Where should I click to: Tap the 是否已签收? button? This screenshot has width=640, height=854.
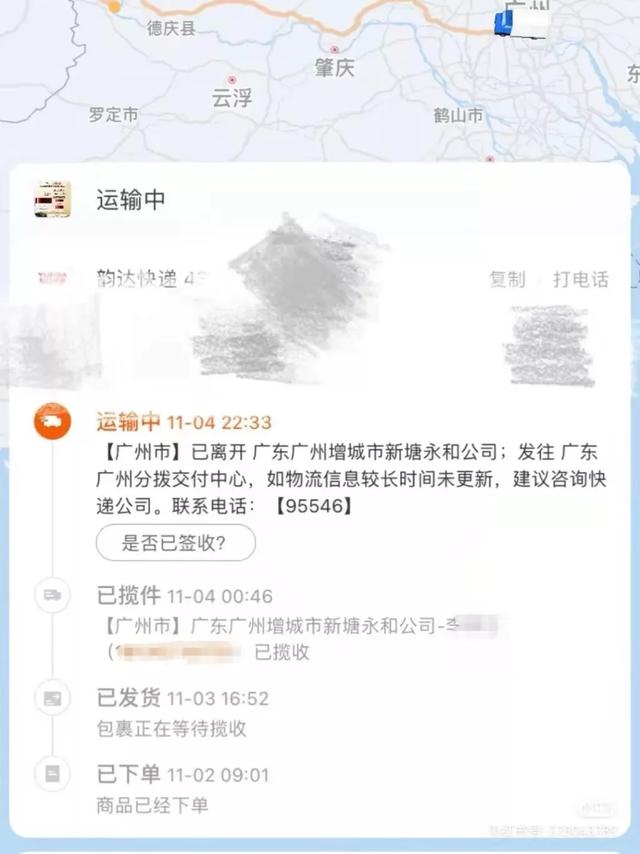(175, 543)
